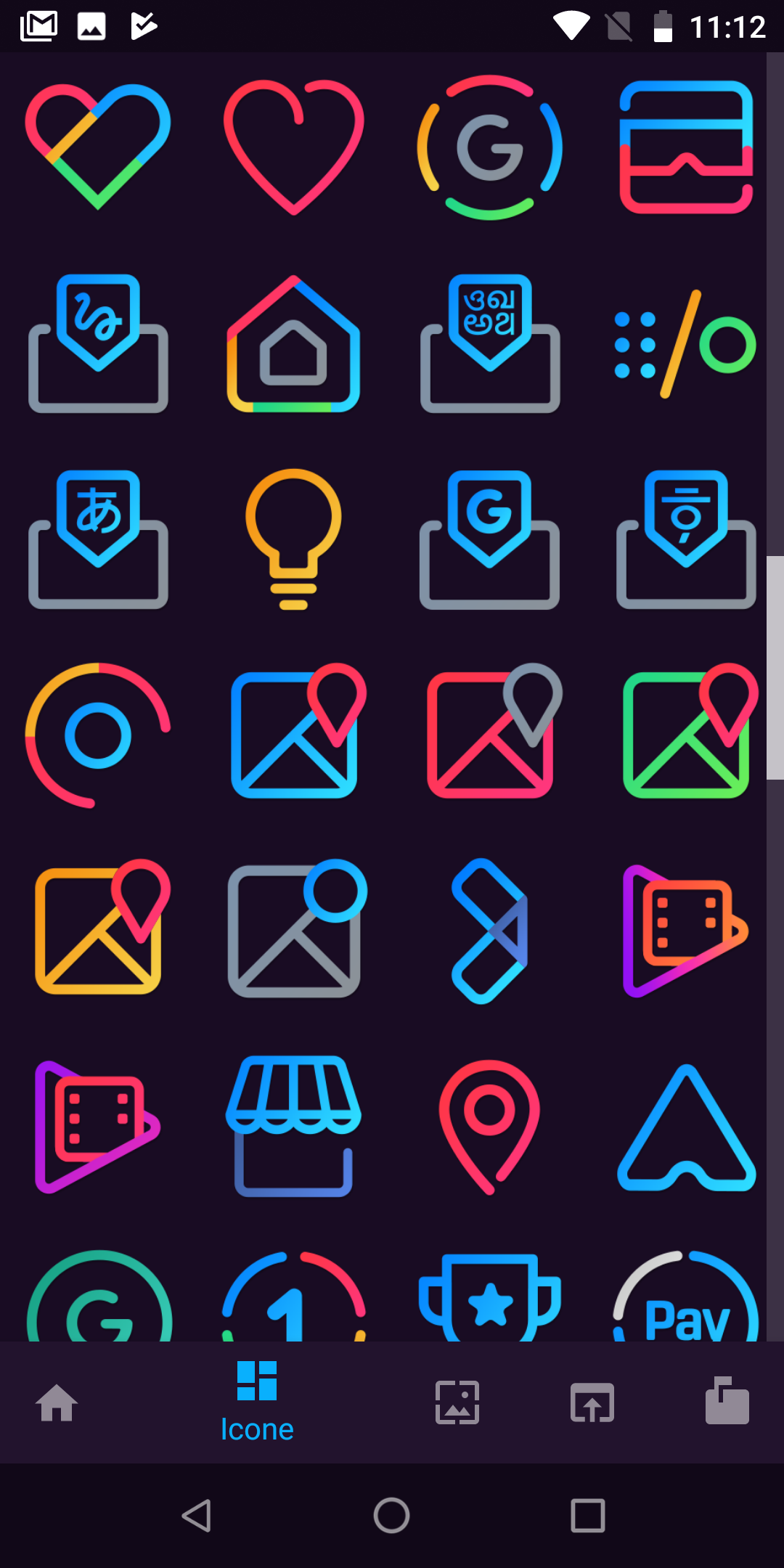
Task: Select the green photo with pin icon
Action: click(690, 731)
